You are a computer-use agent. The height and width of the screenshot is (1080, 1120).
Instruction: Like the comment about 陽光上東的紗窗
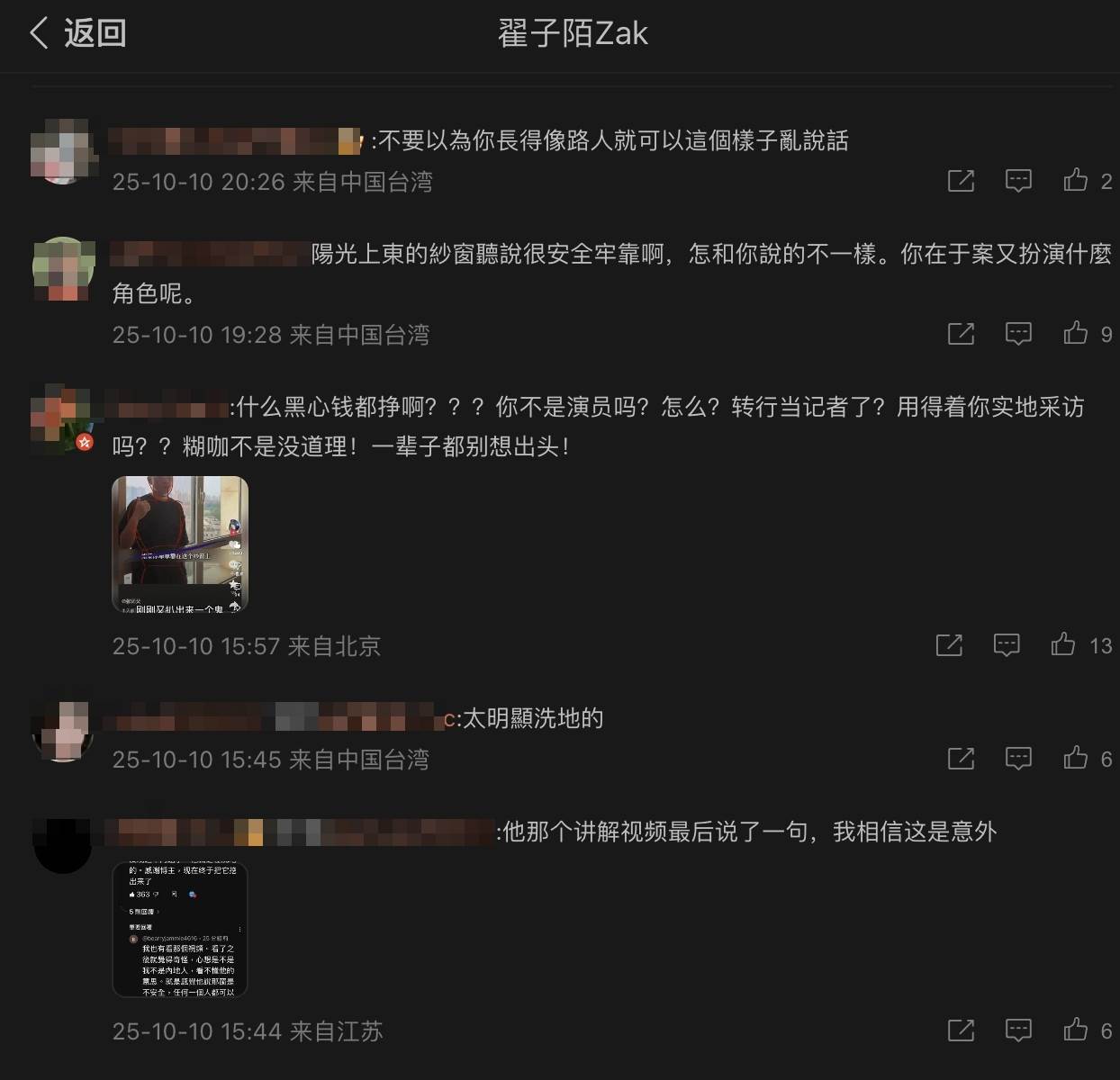1076,333
